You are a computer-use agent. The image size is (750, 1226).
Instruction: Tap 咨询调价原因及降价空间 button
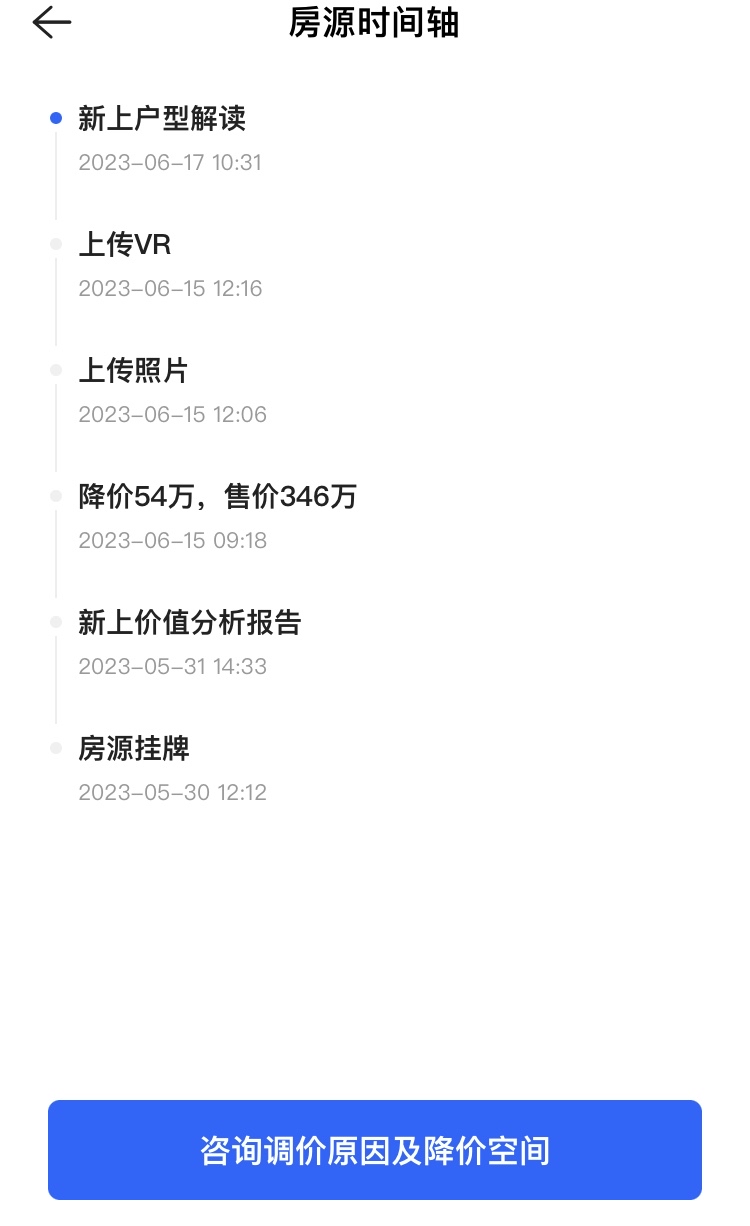click(375, 1150)
